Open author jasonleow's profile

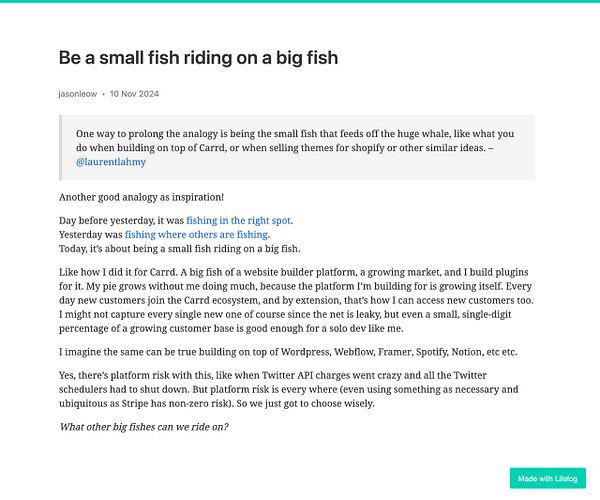78,94
